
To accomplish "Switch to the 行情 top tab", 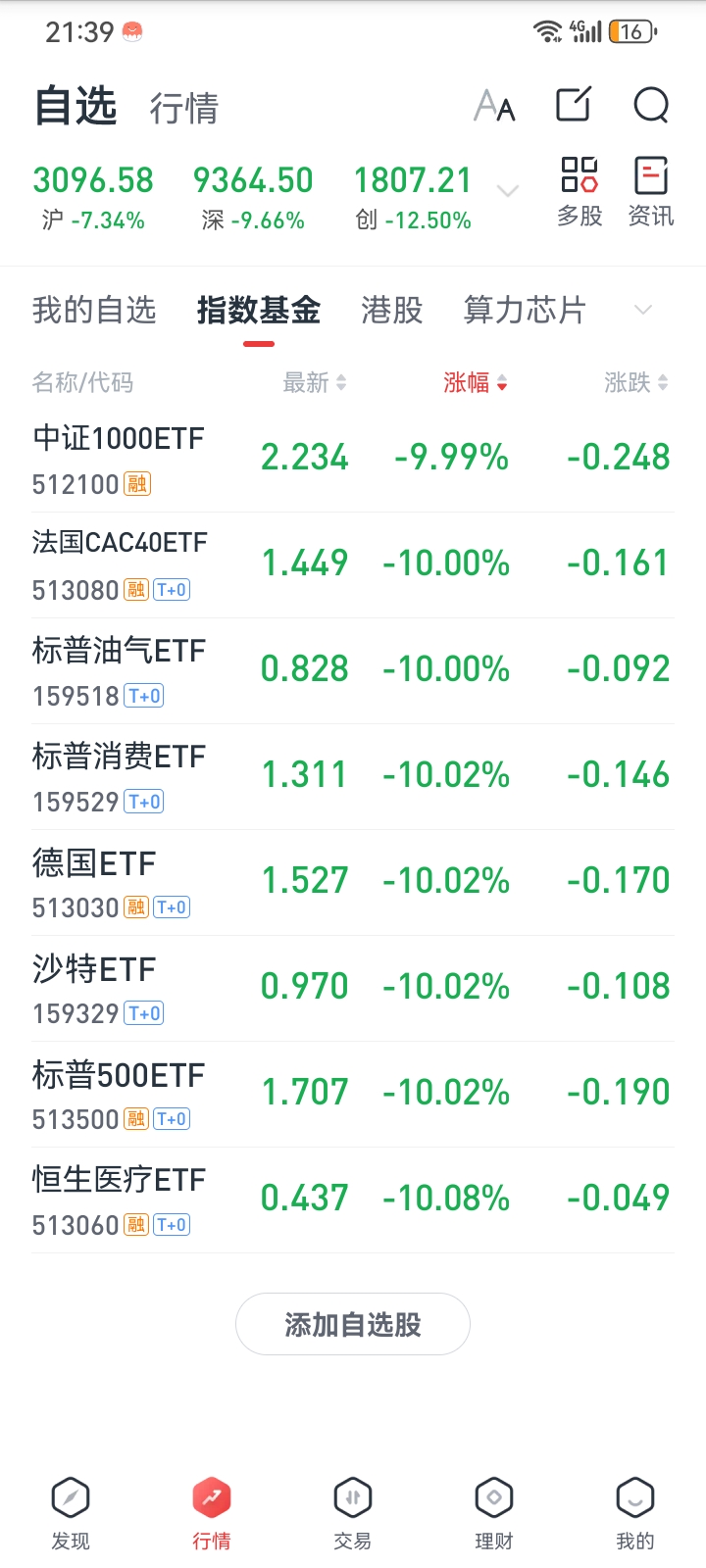I will 184,108.
